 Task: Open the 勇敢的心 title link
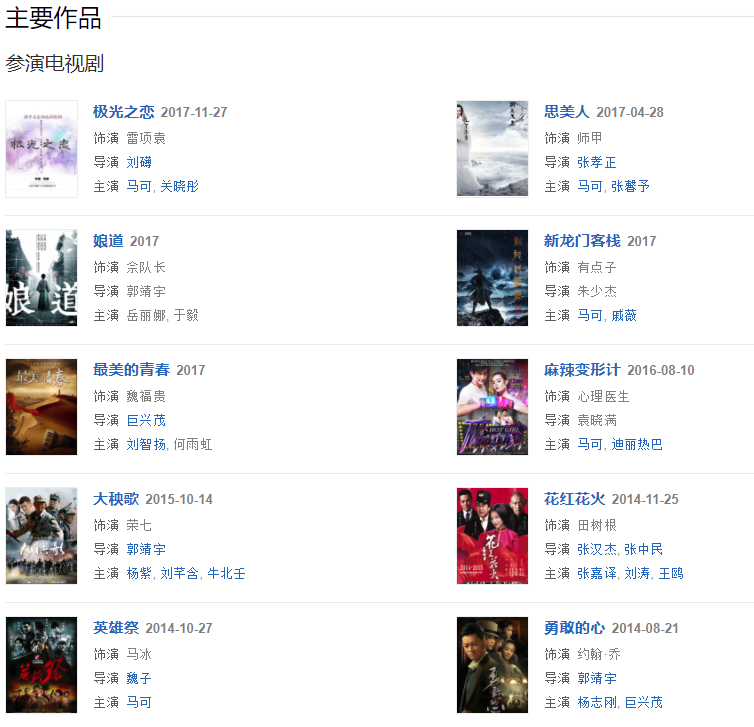pos(574,628)
